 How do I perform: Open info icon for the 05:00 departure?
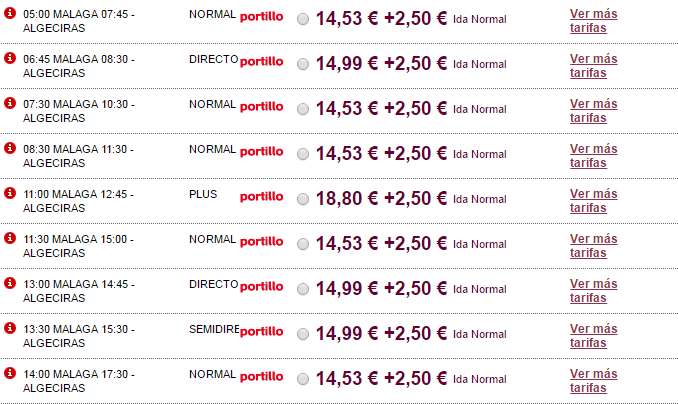(10, 14)
